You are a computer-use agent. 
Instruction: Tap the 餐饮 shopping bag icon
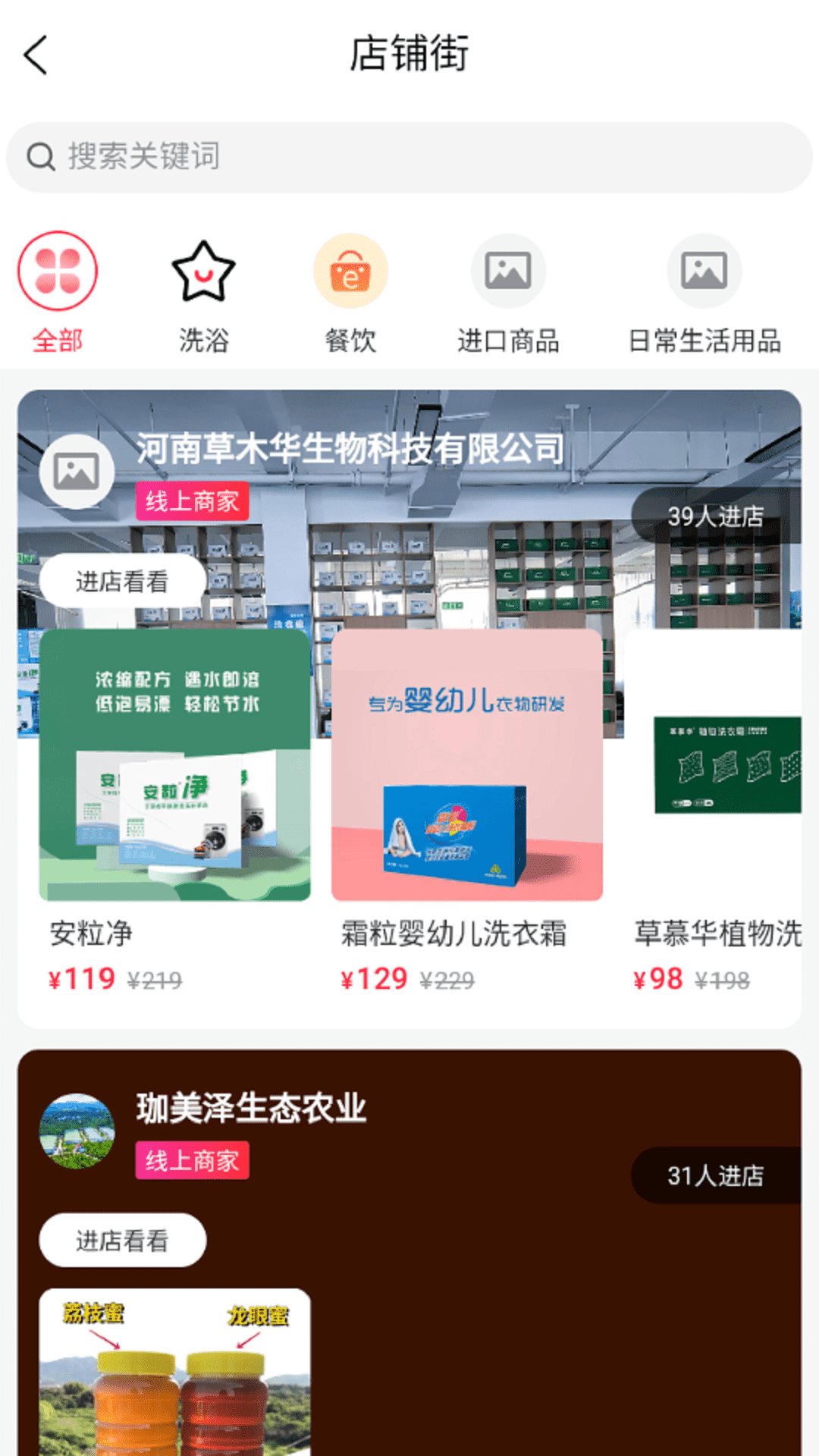point(350,271)
